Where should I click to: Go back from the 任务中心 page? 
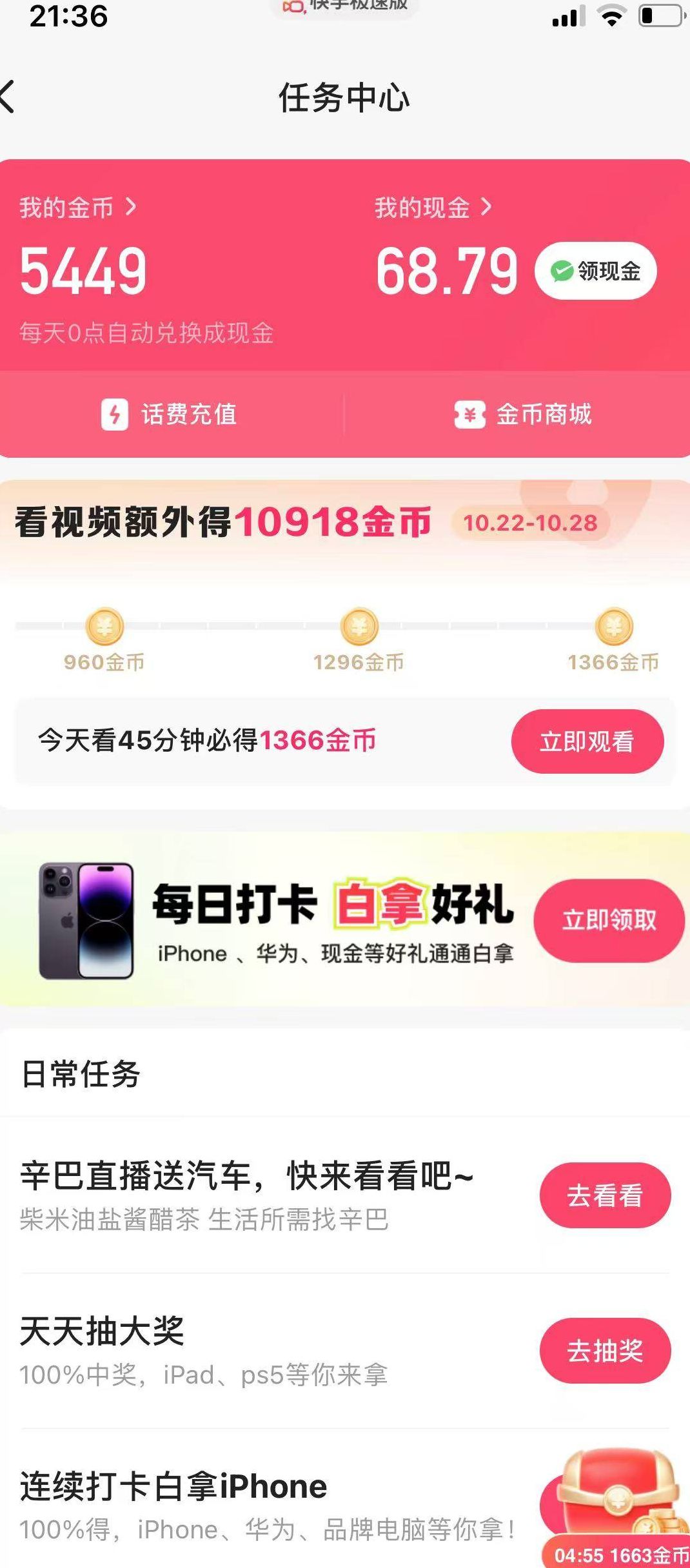[9, 97]
